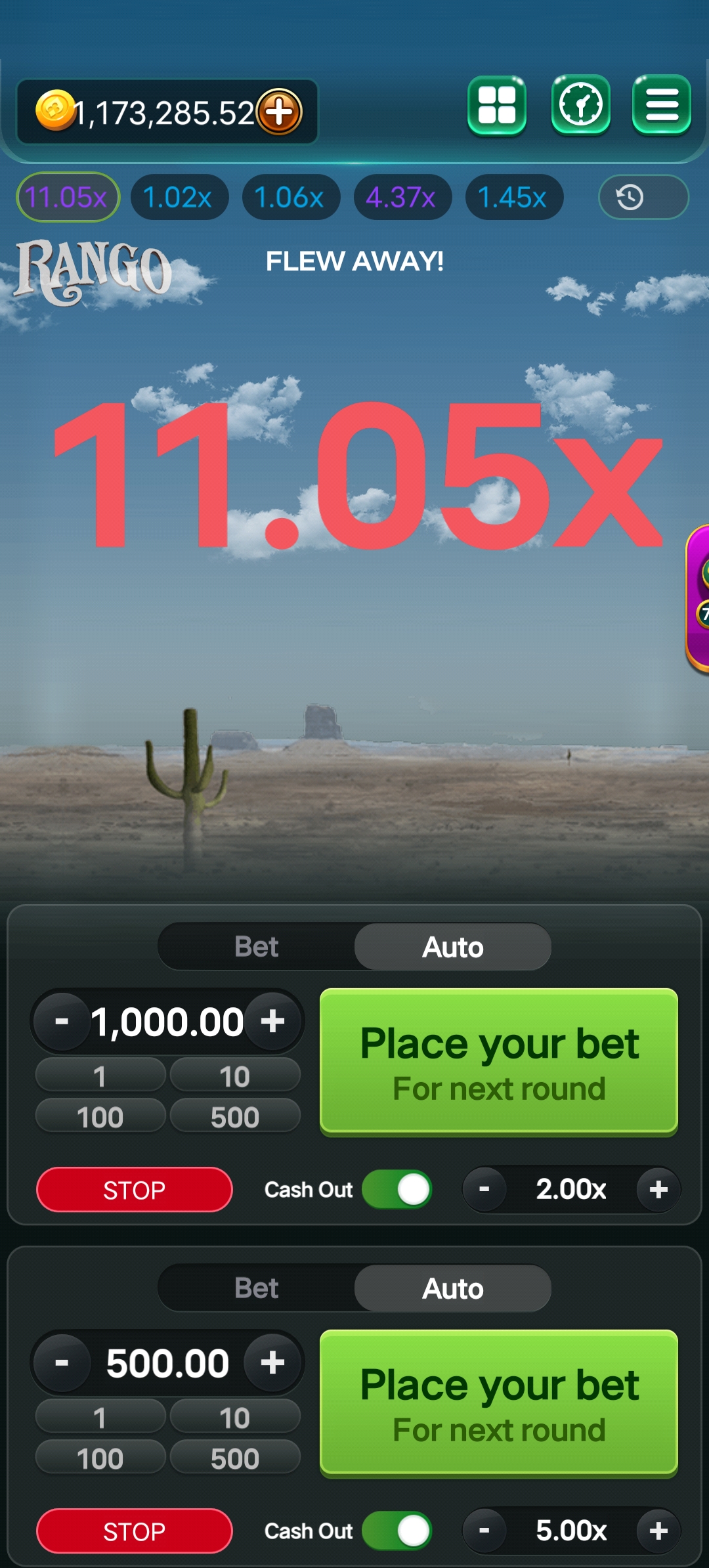
Task: Disable Cash Out toggle for 2.00x panel
Action: click(397, 1189)
